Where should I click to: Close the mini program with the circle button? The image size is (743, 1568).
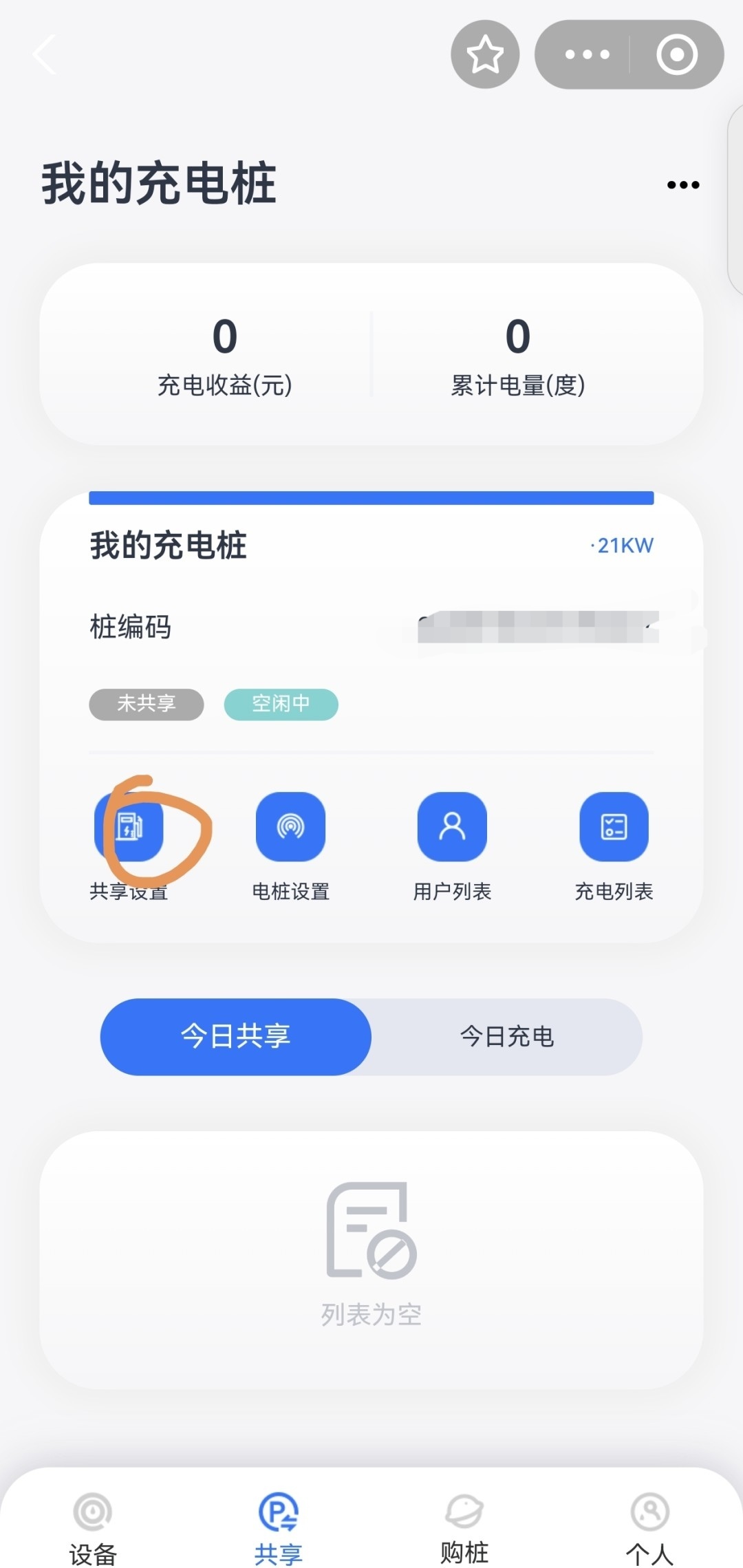click(677, 54)
